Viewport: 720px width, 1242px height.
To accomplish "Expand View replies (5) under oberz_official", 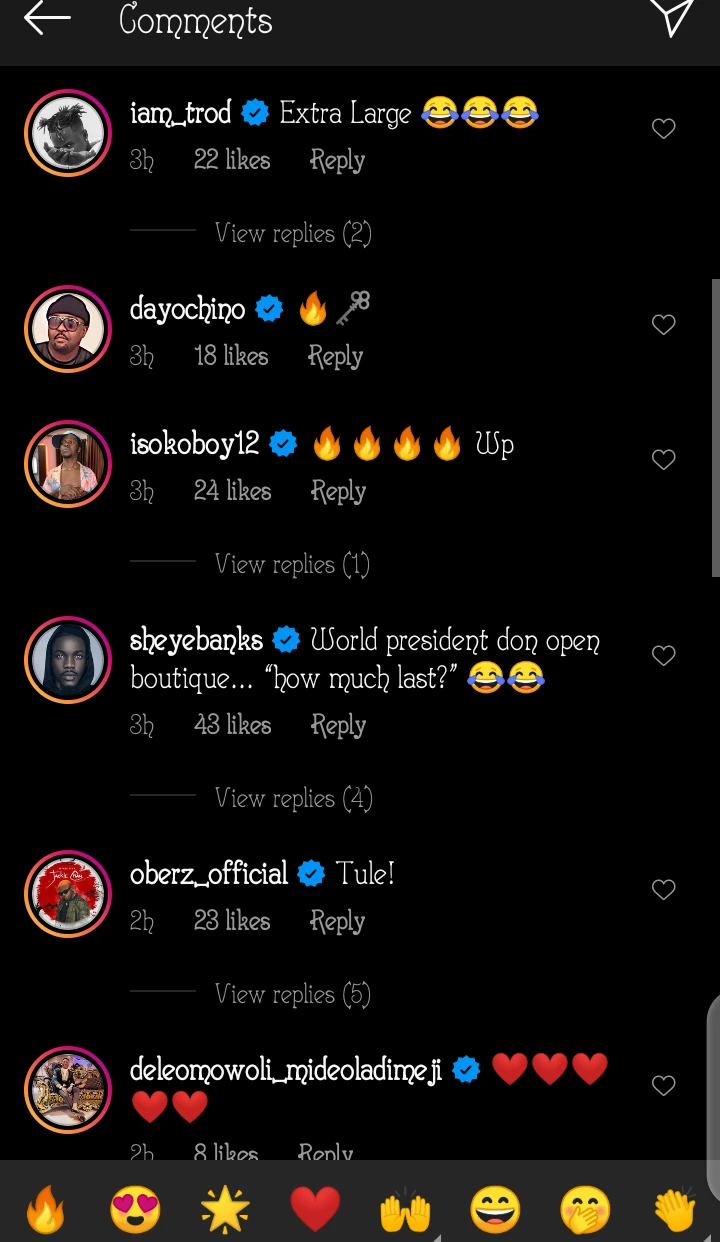I will 292,995.
